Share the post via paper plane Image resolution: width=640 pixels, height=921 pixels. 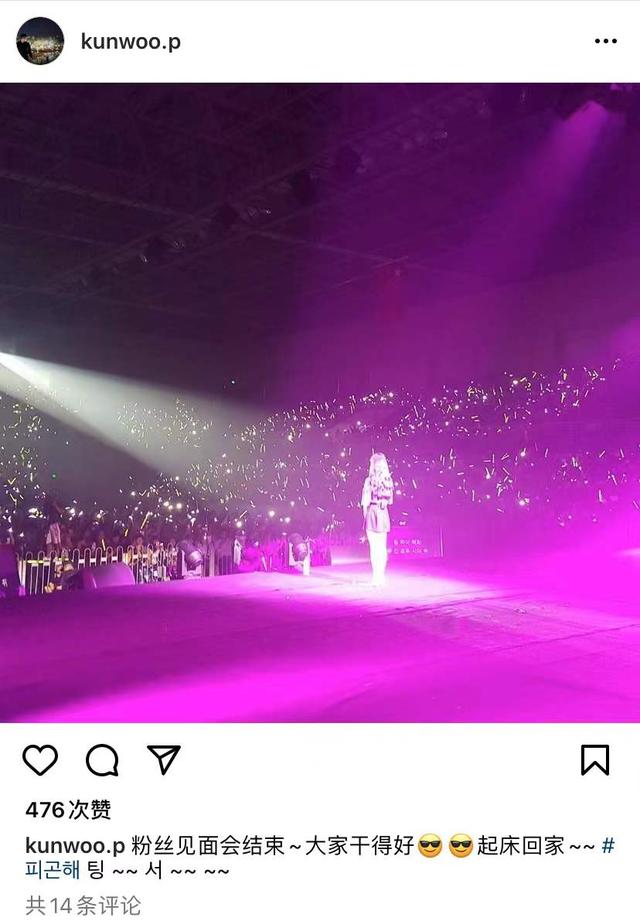pos(164,760)
